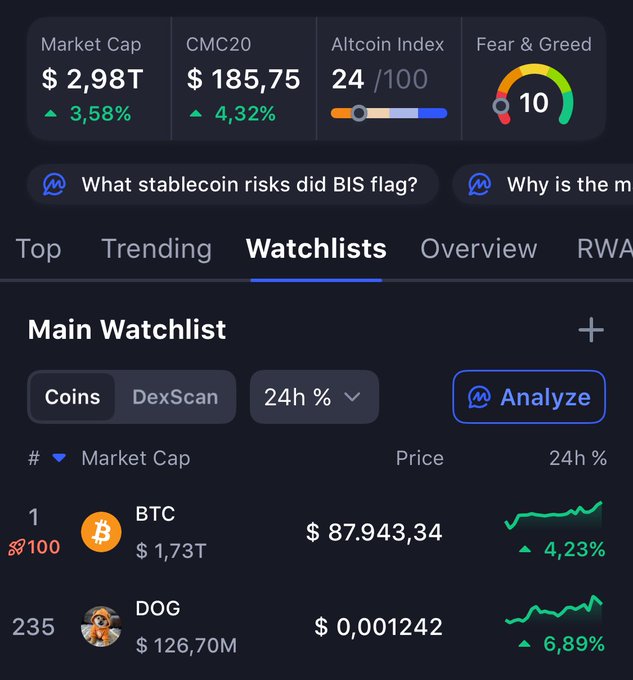633x680 pixels.
Task: Switch to the Top tab
Action: click(x=38, y=249)
